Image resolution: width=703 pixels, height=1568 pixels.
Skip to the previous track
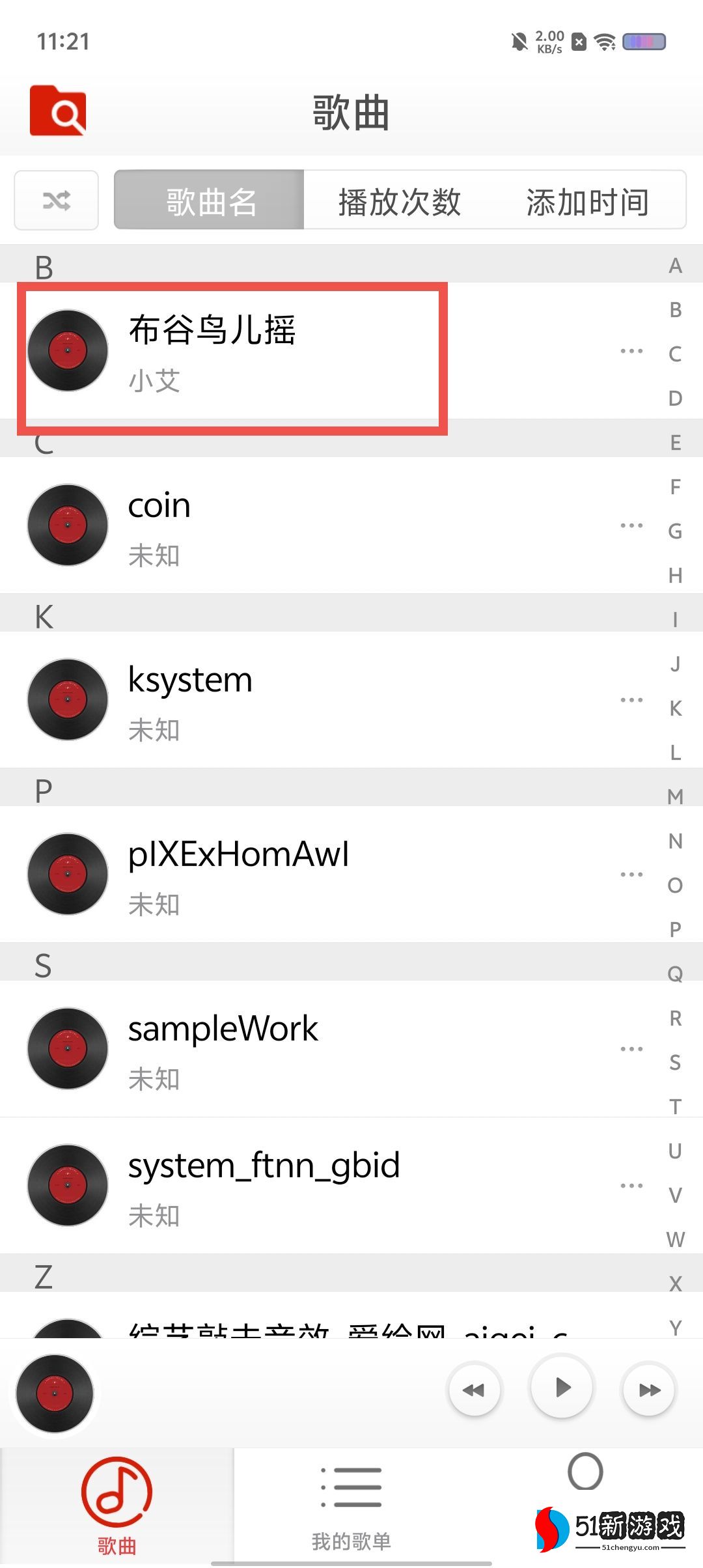(x=474, y=1390)
